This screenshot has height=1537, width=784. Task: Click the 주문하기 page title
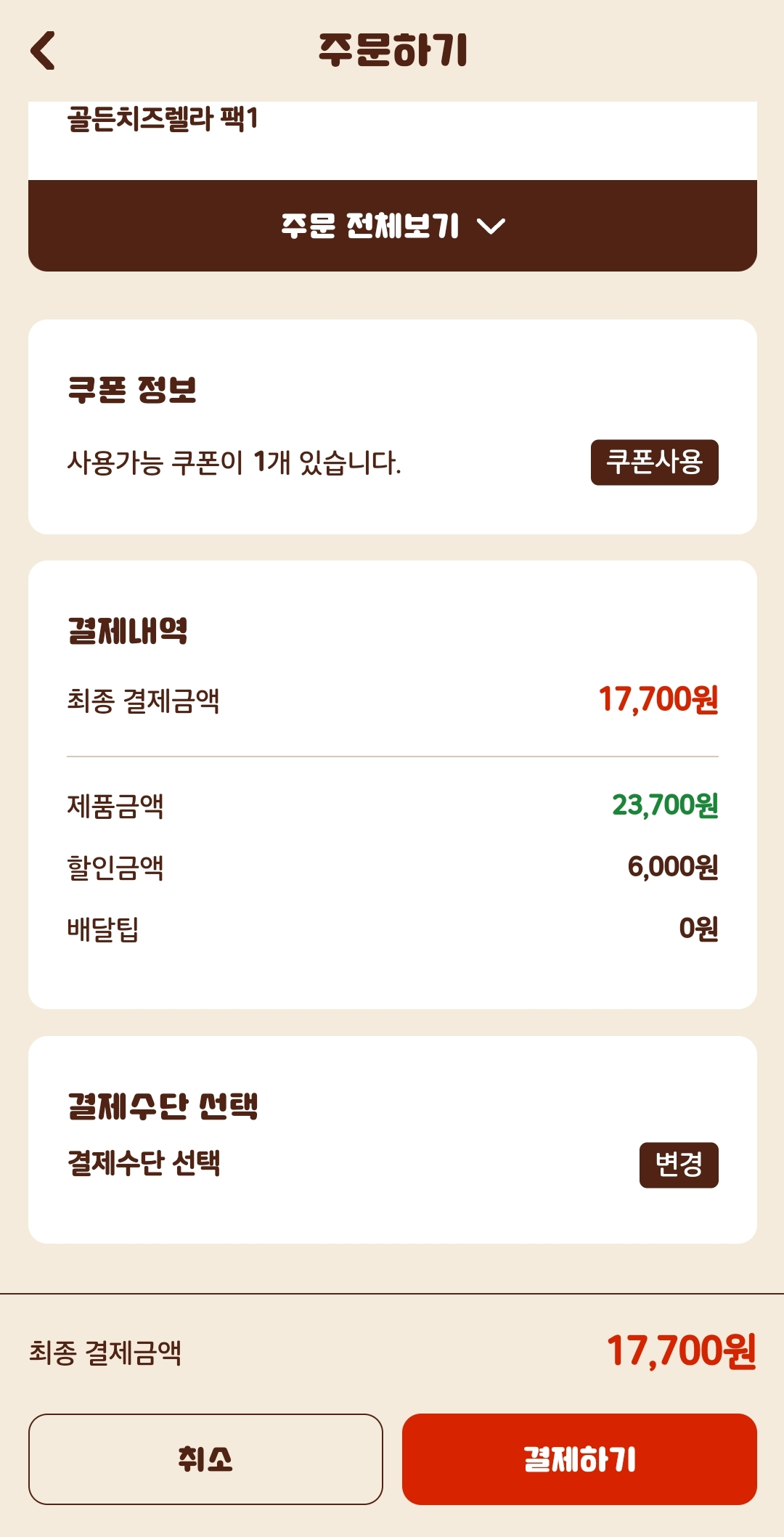[392, 49]
